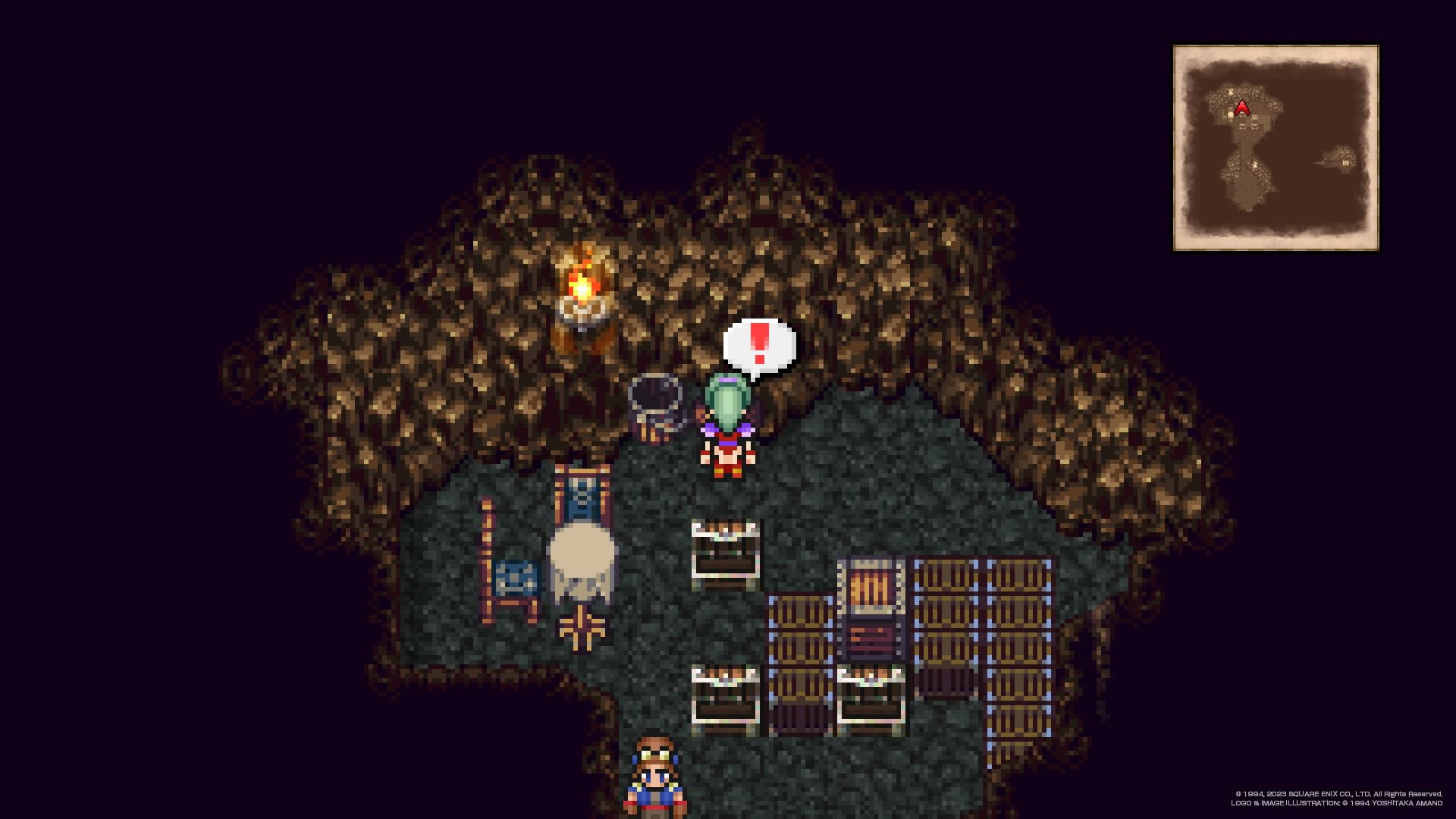Open the minimap in the corner
The width and height of the screenshot is (1456, 819).
[x=1276, y=147]
